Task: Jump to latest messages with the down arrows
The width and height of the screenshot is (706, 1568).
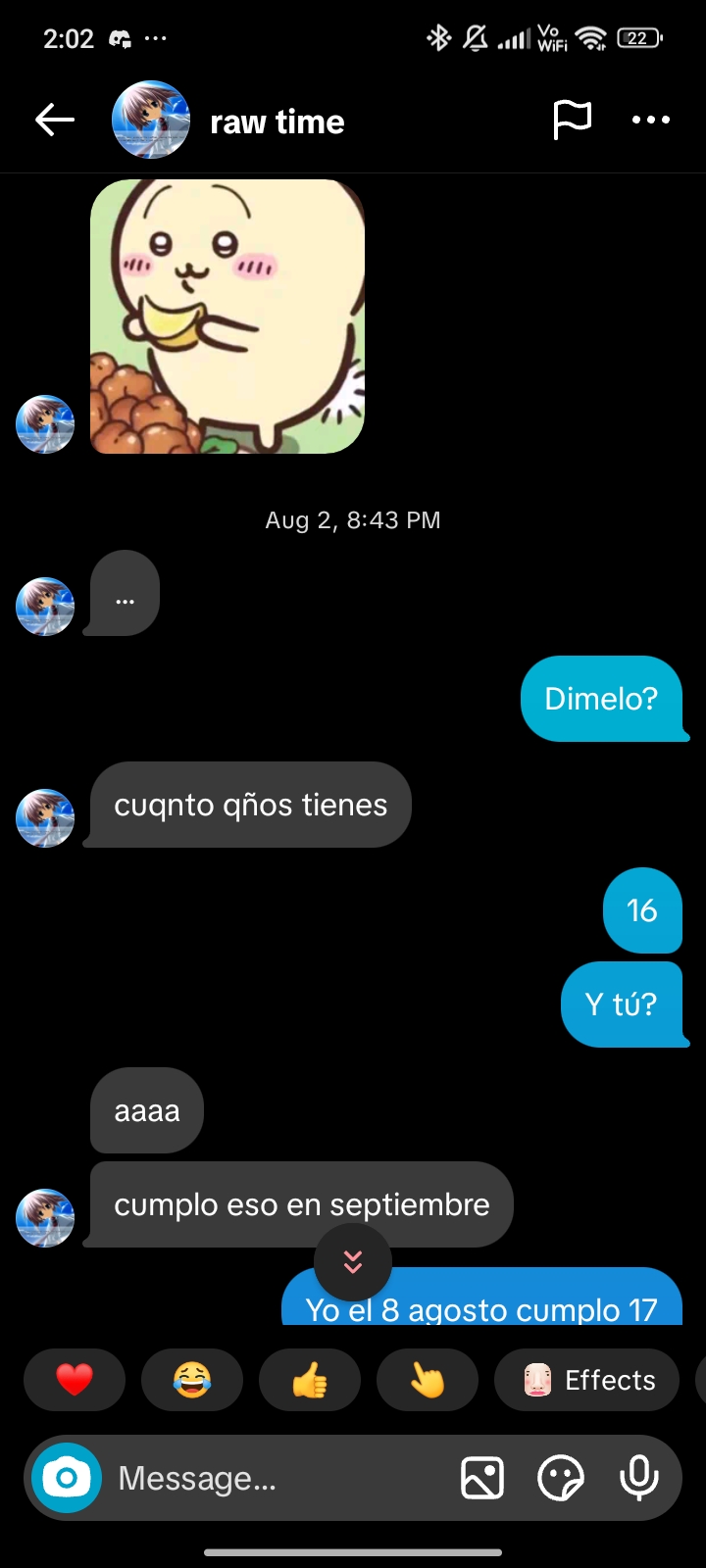Action: pyautogui.click(x=353, y=1262)
